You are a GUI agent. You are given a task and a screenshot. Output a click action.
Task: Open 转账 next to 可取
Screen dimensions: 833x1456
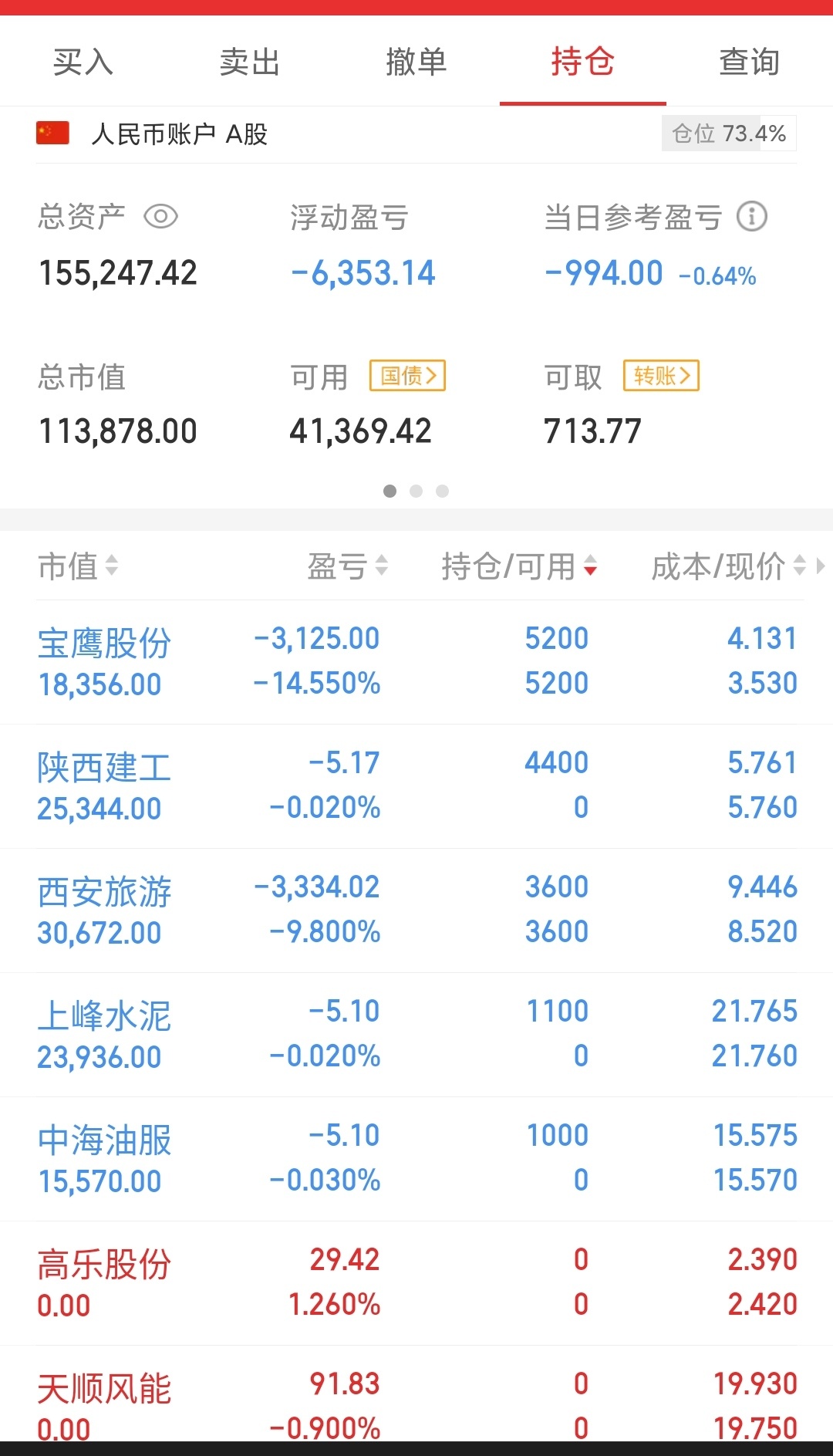661,376
